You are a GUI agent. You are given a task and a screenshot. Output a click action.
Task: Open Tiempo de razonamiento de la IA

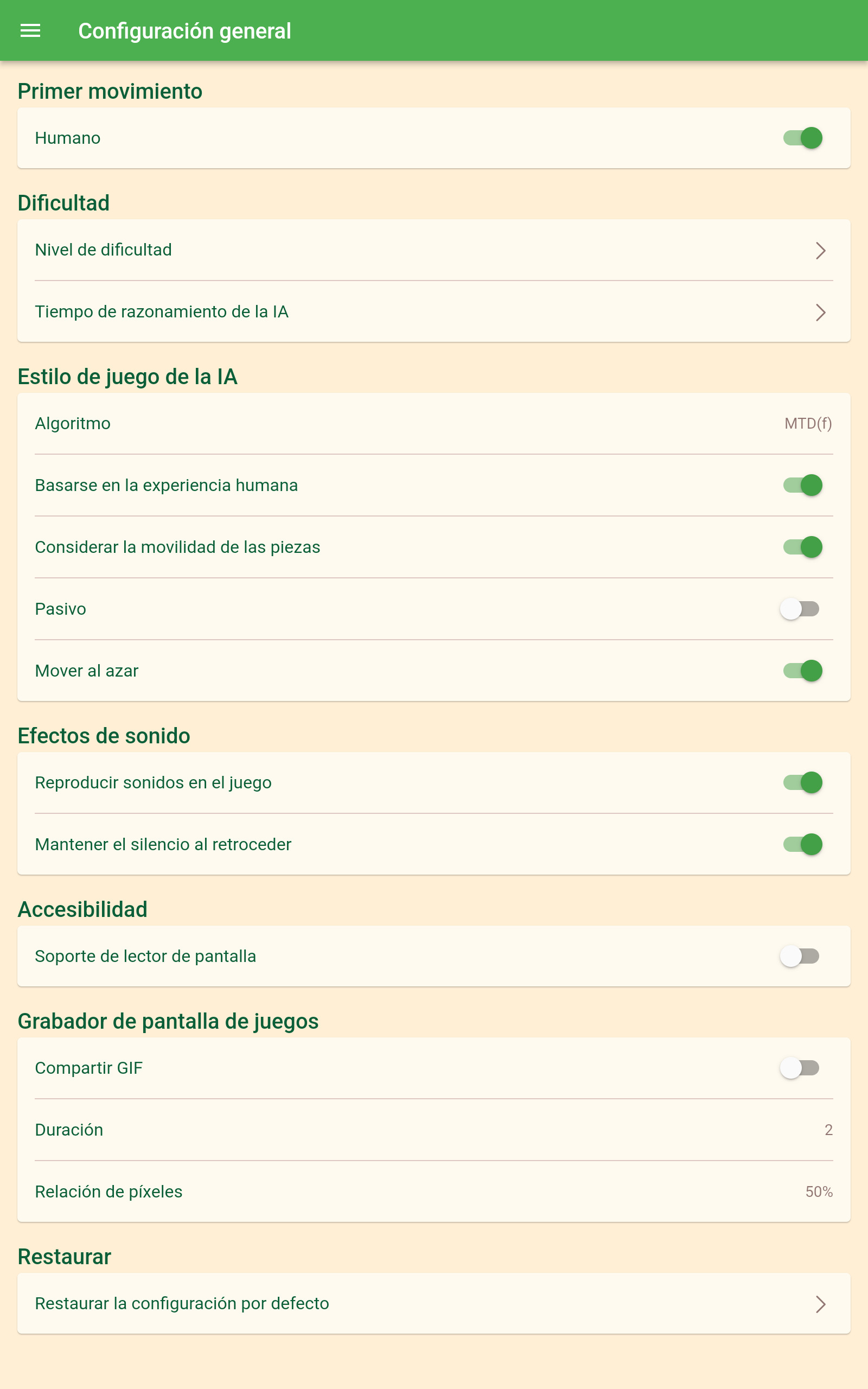[x=433, y=311]
